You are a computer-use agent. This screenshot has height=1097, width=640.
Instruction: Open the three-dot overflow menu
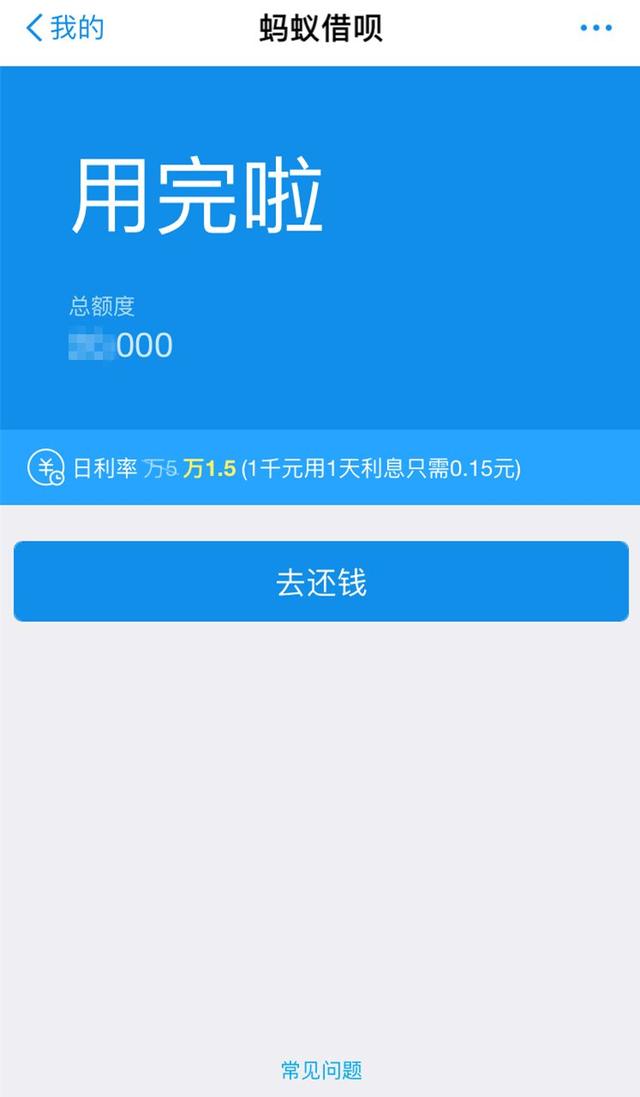click(596, 28)
